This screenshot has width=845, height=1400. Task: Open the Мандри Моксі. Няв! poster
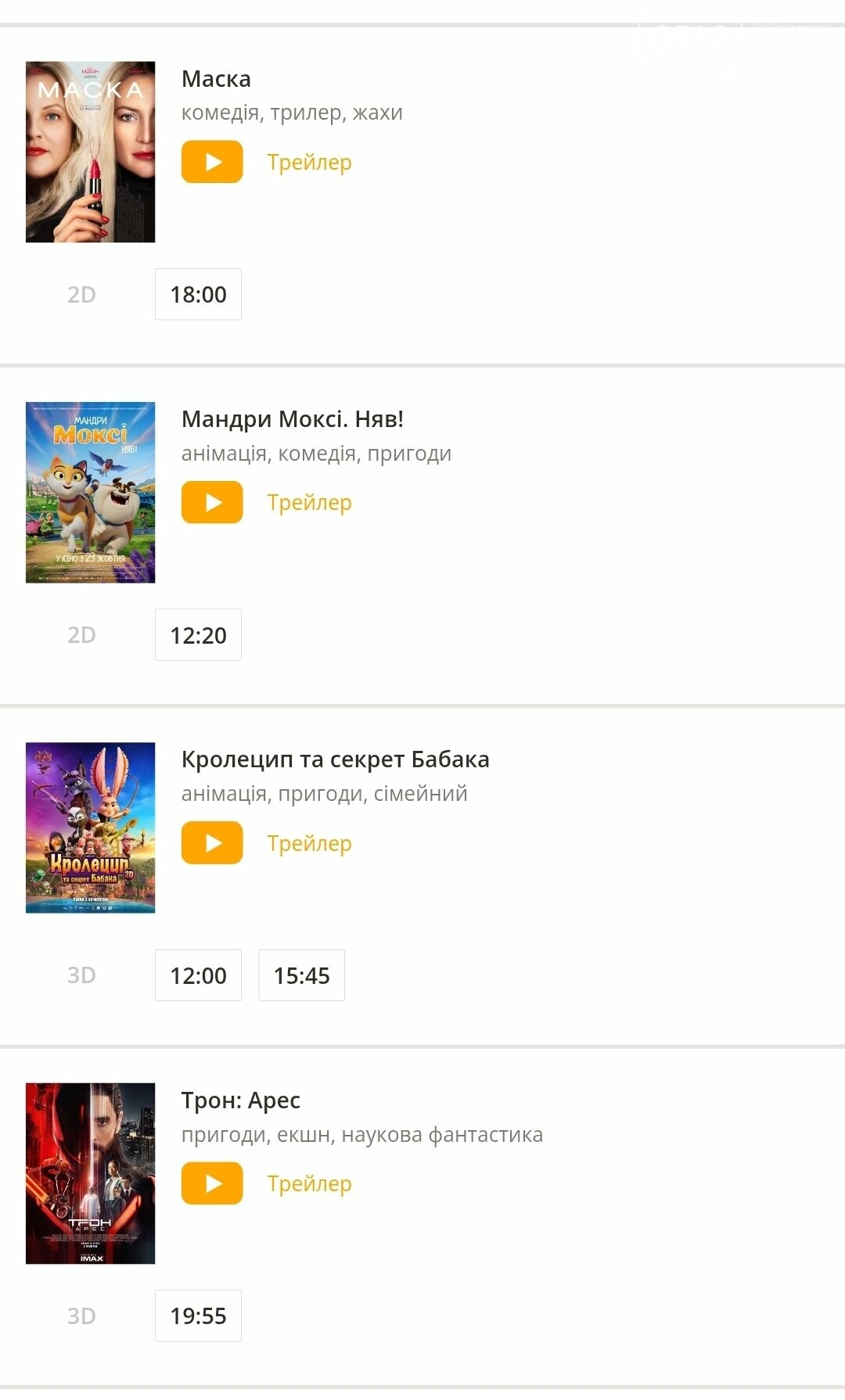pos(90,493)
